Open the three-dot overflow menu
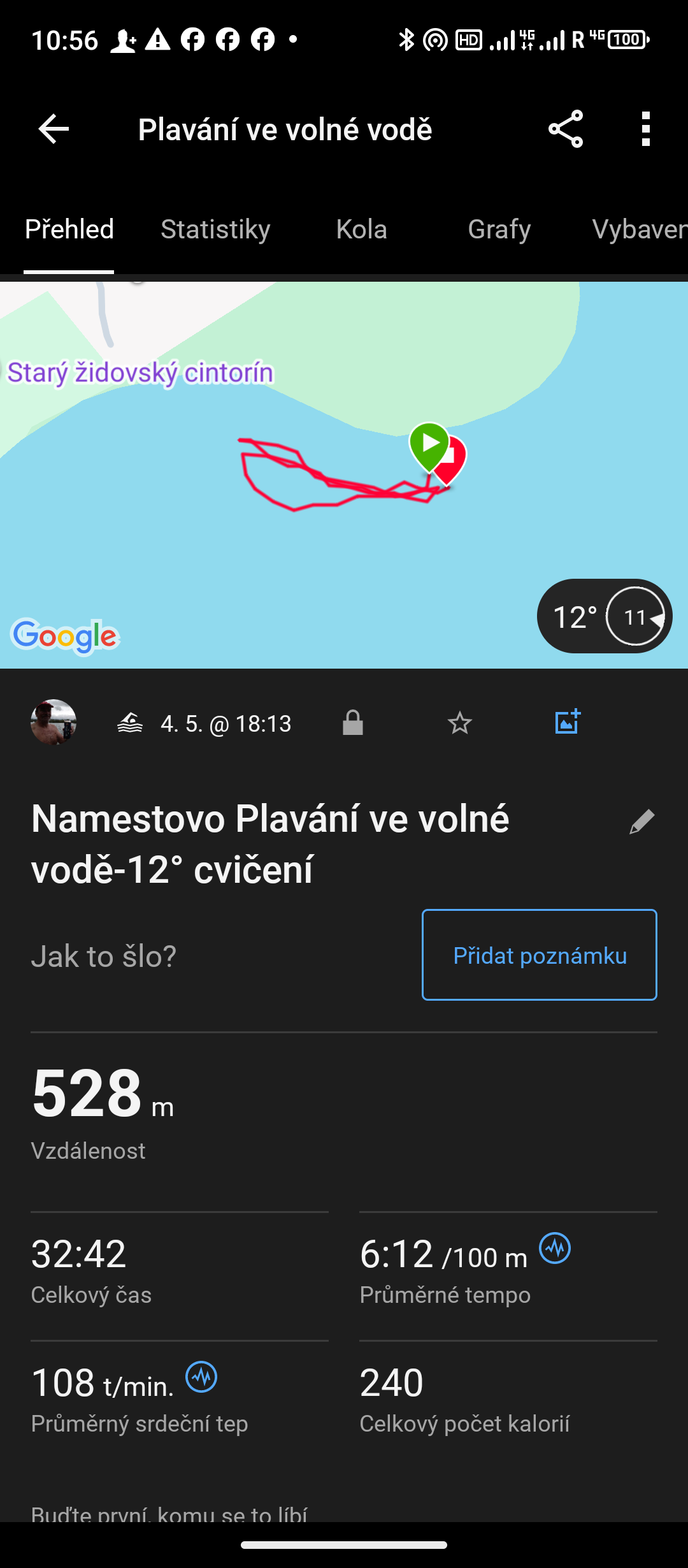Viewport: 688px width, 1568px height. (645, 129)
